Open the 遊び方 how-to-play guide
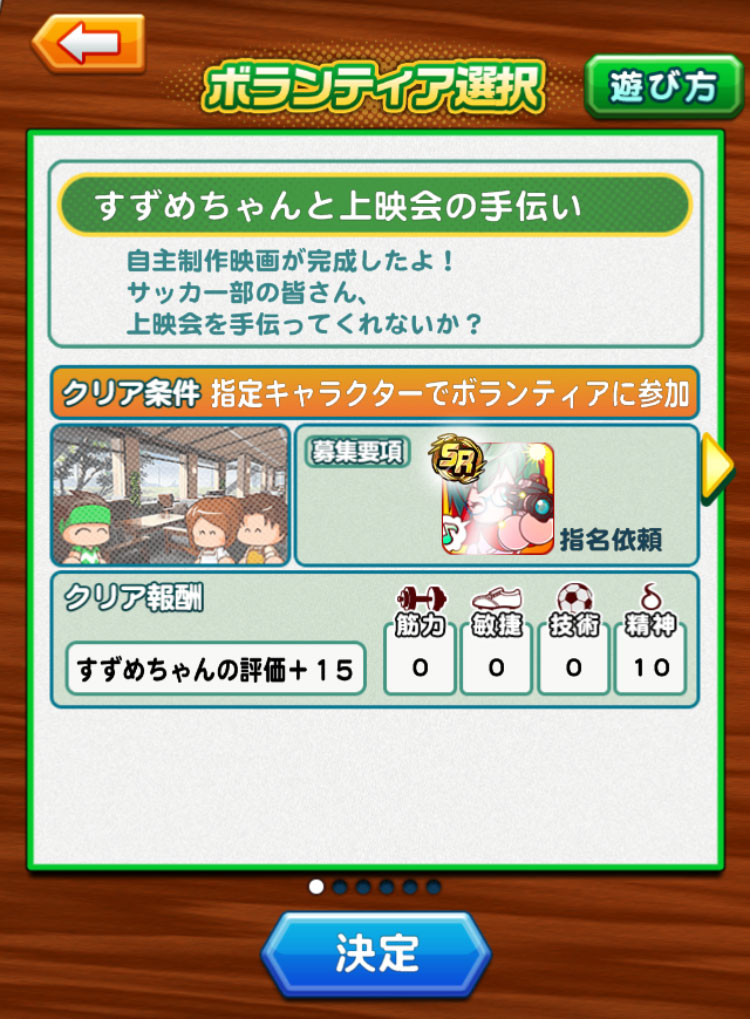 click(x=663, y=87)
